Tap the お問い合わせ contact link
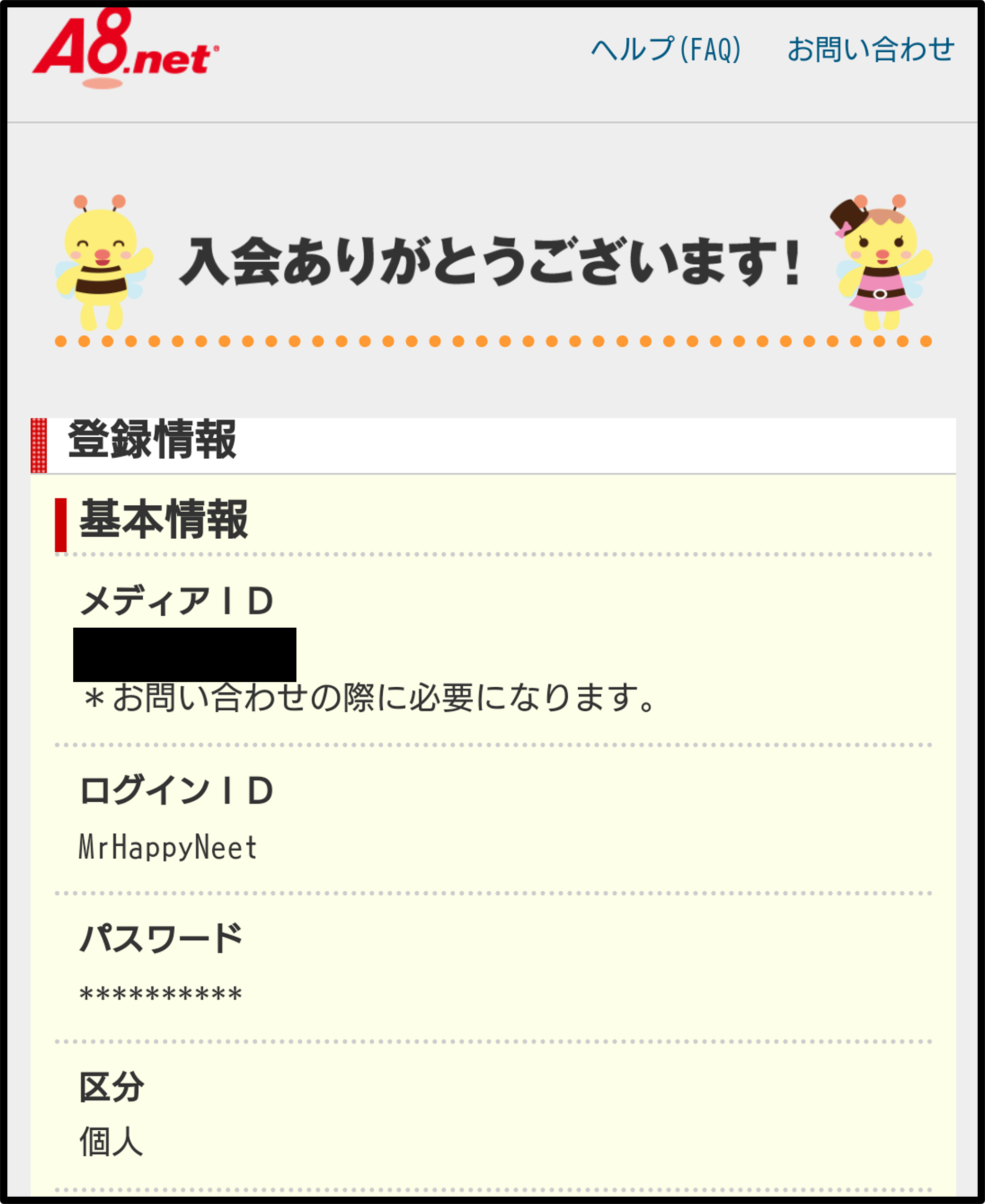The image size is (985, 1204). [871, 49]
